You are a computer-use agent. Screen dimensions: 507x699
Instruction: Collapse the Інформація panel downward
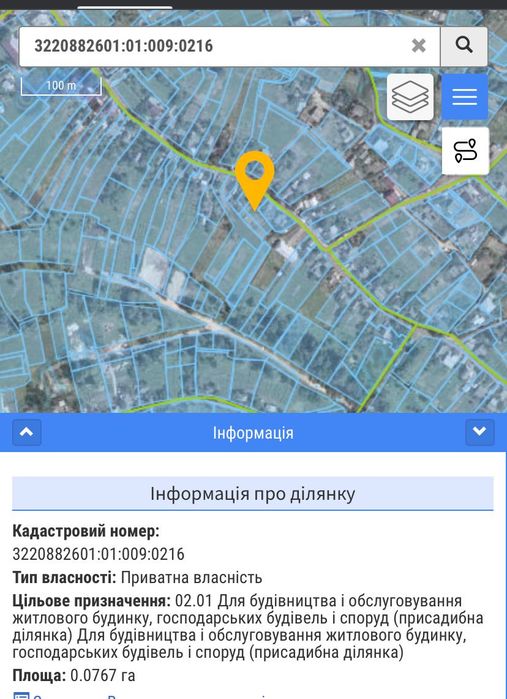tap(480, 432)
